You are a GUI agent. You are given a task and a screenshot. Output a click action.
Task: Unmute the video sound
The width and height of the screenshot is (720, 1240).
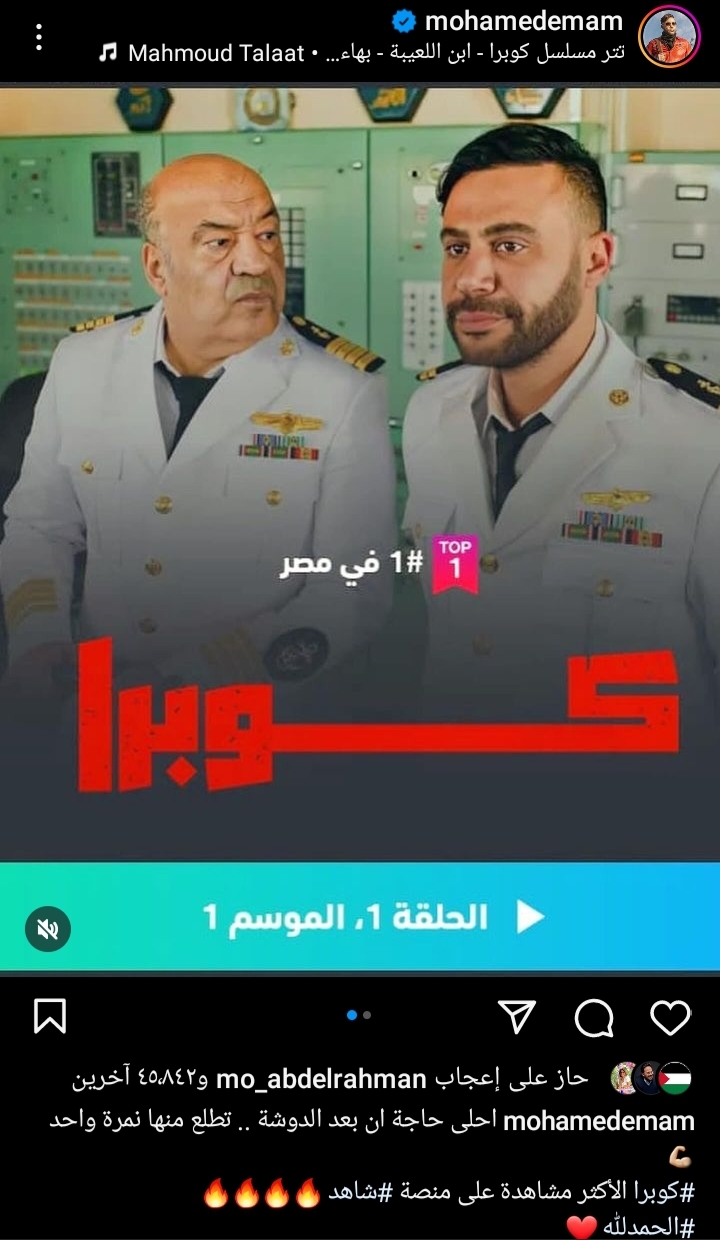[x=48, y=930]
